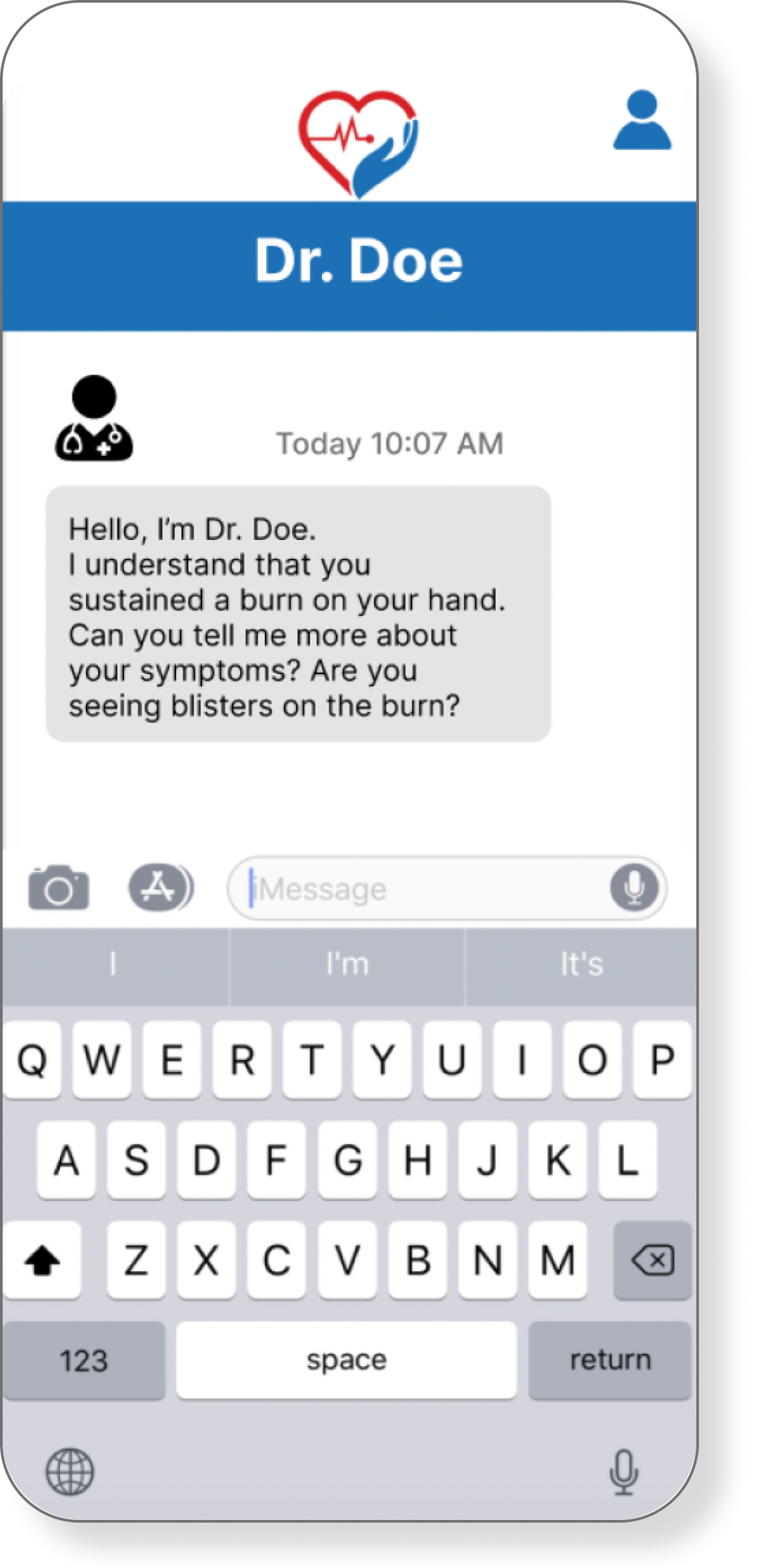The width and height of the screenshot is (763, 1568).
Task: Switch to the 123 number keyboard
Action: [84, 1360]
